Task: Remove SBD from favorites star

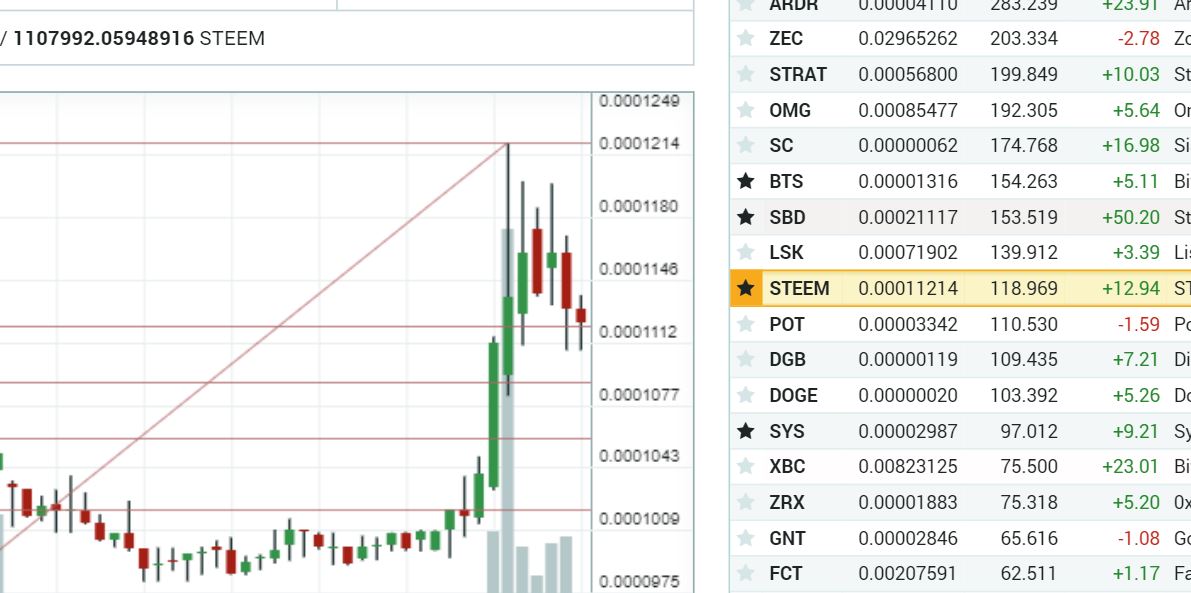Action: (x=745, y=217)
